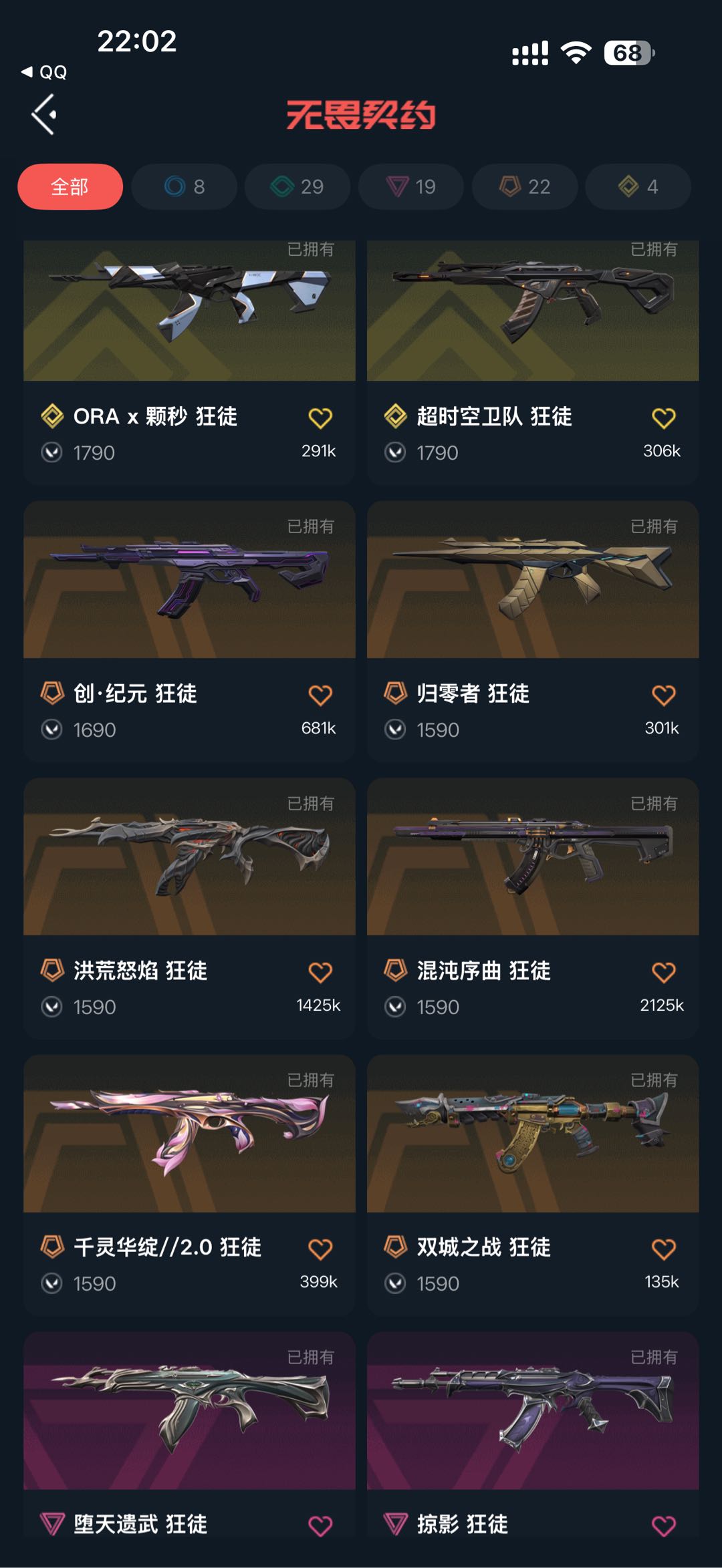Viewport: 722px width, 1568px height.
Task: Open the ORA x 颗秒 狂徒 skin card
Action: [x=189, y=362]
